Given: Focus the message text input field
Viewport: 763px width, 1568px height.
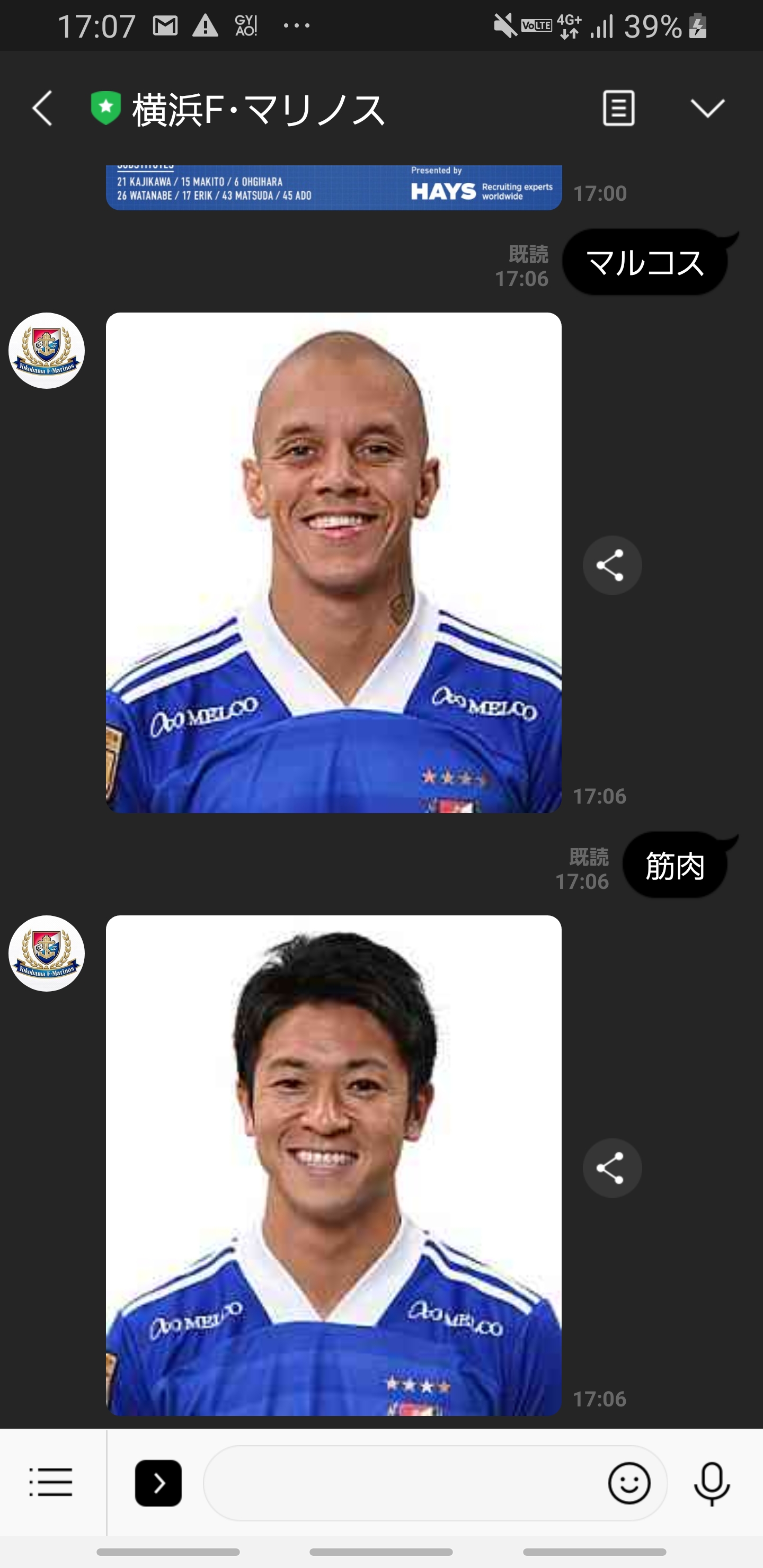Looking at the screenshot, I should point(402,1483).
